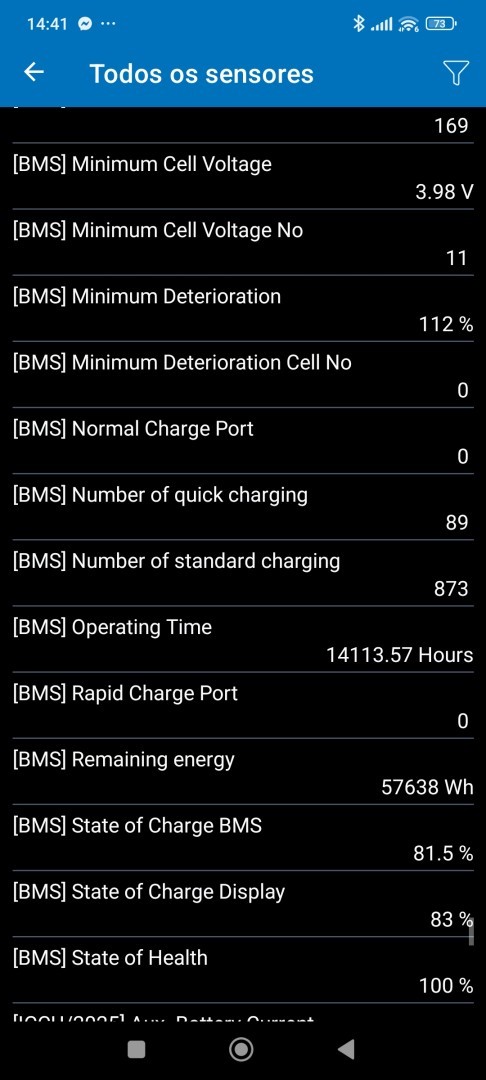Open Number of standard charging row

243,573
